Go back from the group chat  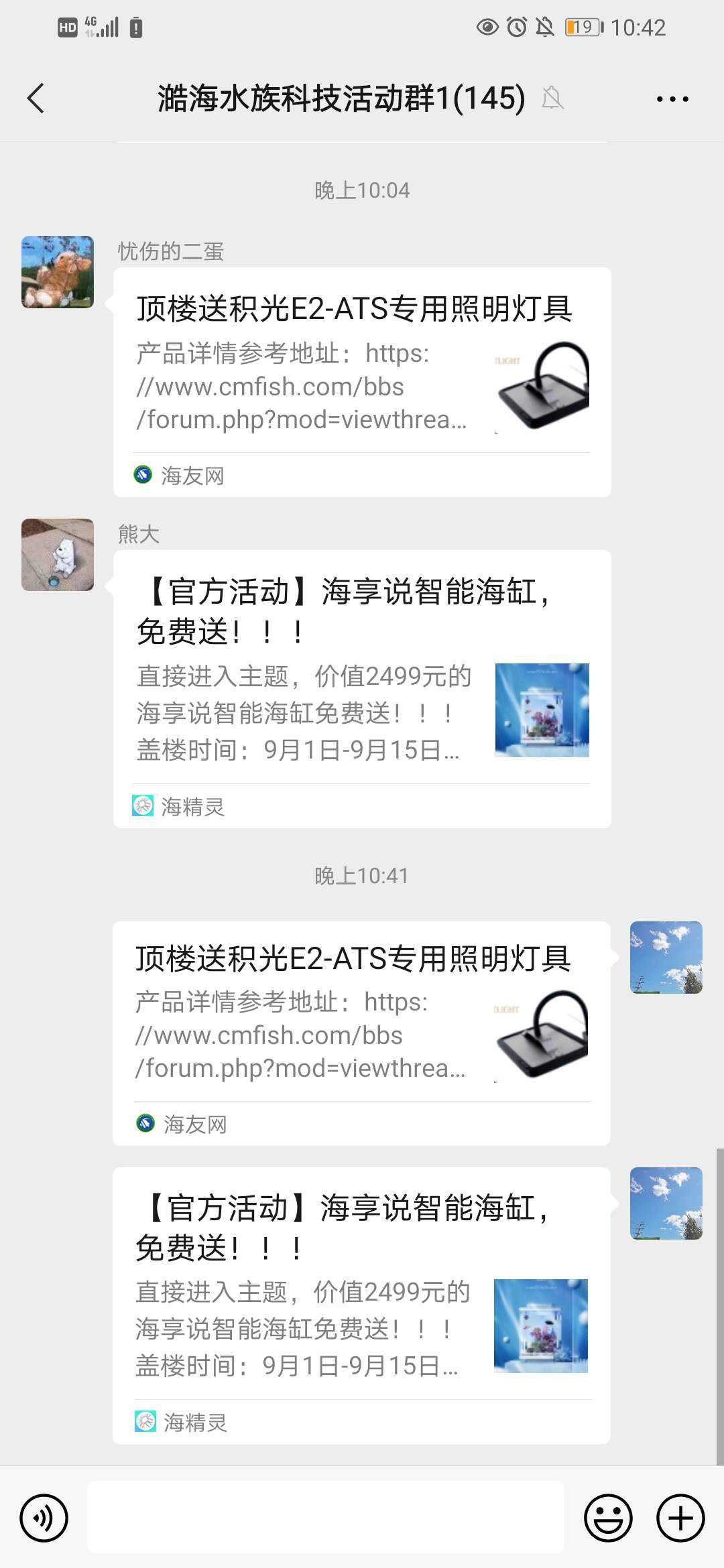point(36,99)
